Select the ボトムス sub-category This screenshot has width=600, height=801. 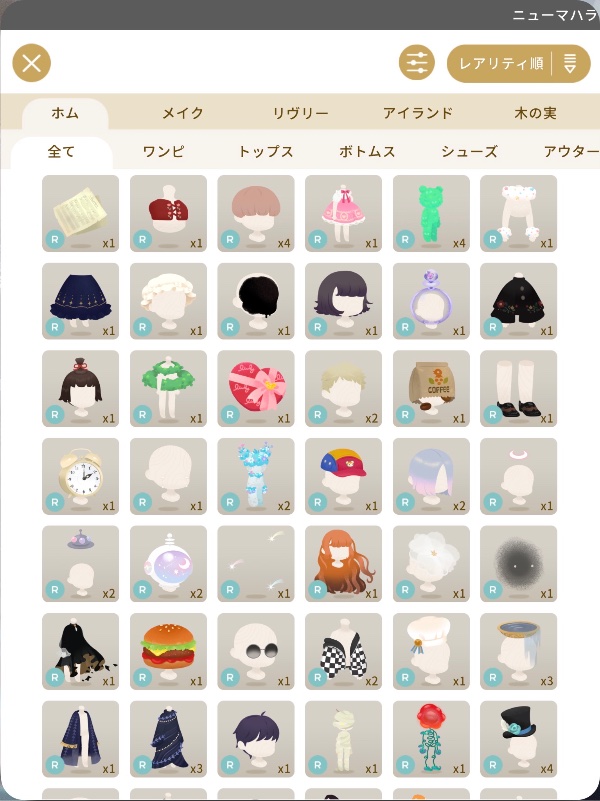[367, 152]
